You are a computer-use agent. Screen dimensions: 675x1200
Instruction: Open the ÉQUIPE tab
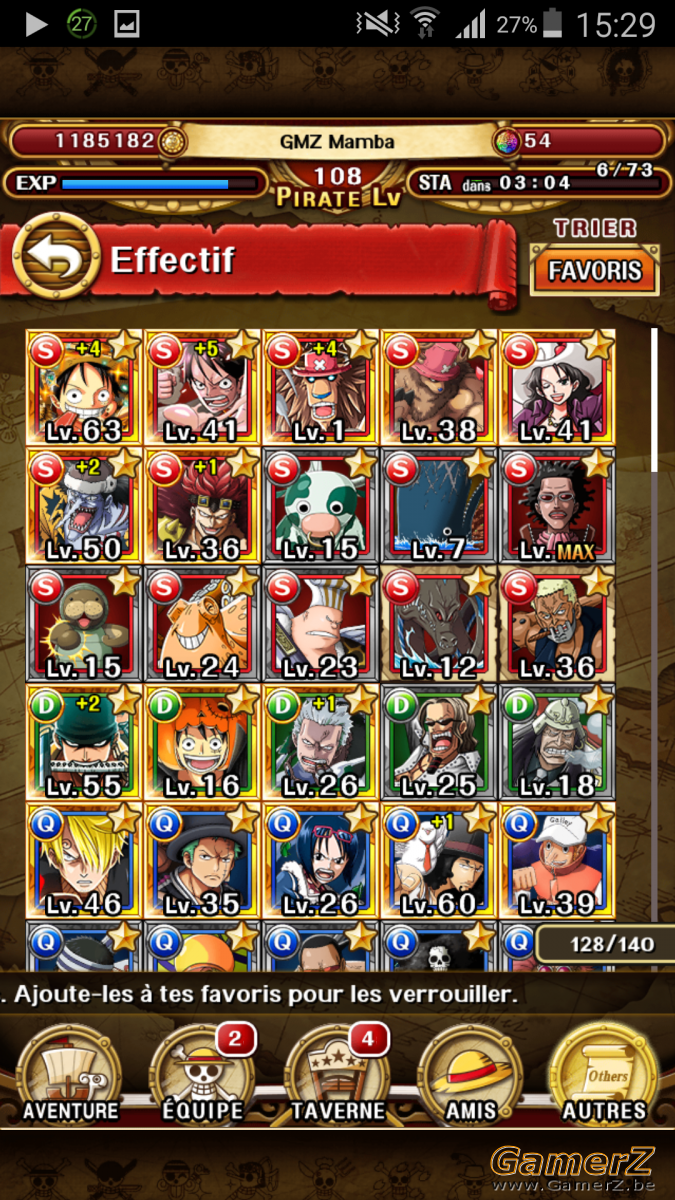203,1075
